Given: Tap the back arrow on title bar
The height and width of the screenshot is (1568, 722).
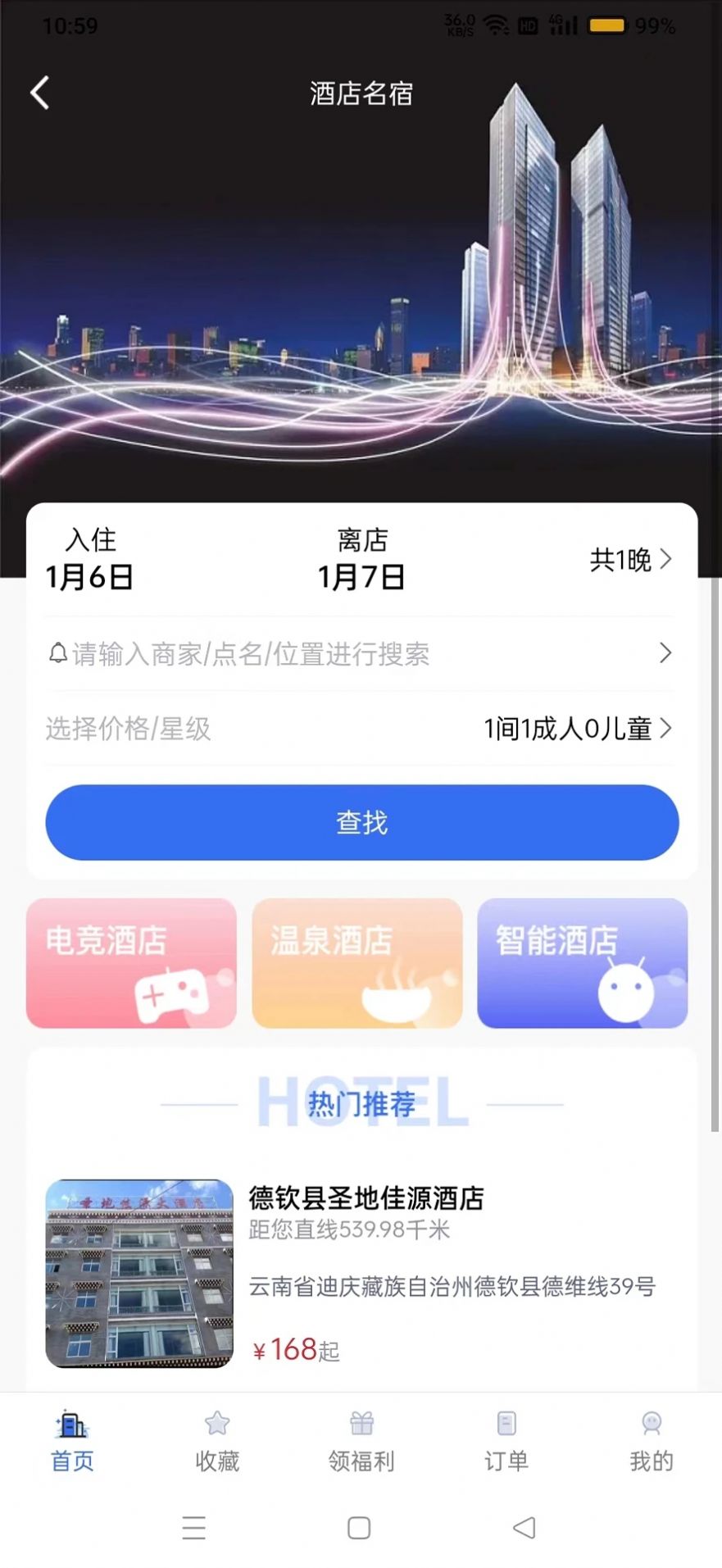Looking at the screenshot, I should pyautogui.click(x=39, y=93).
